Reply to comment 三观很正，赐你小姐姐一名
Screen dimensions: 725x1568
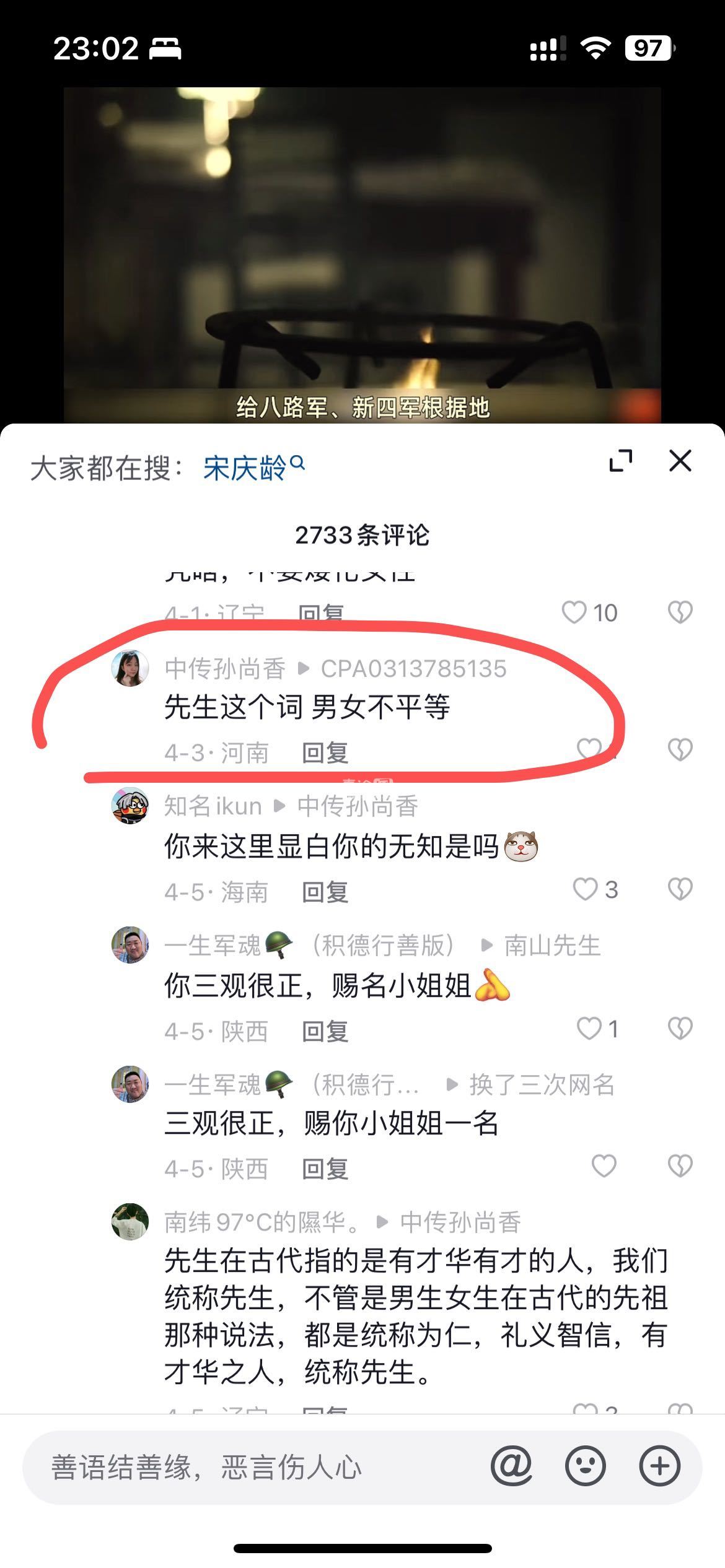coord(325,1169)
